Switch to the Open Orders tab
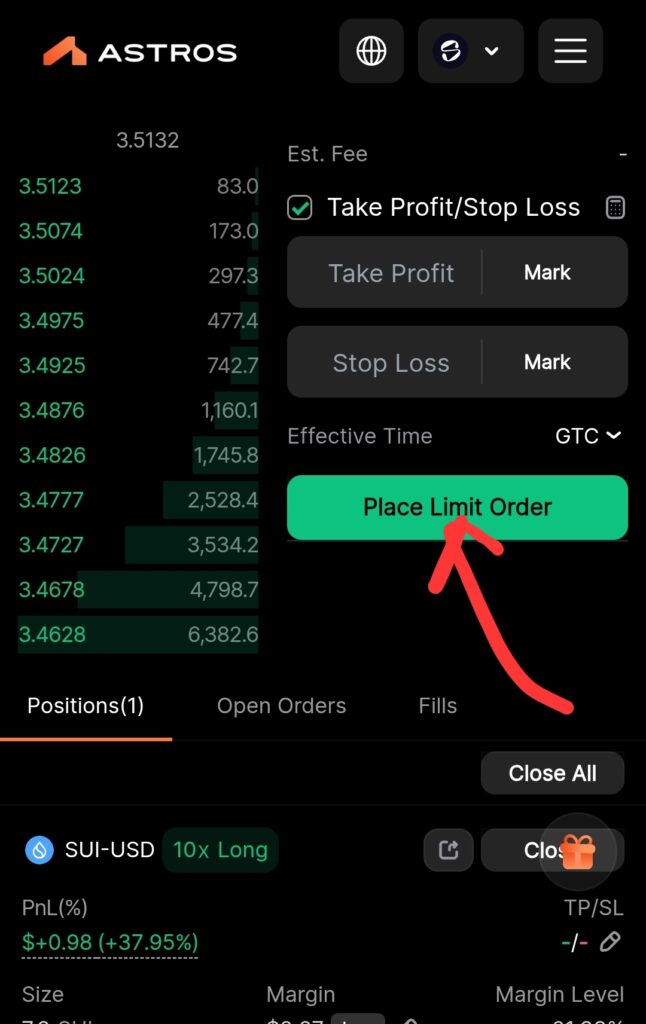This screenshot has width=646, height=1024. [x=281, y=706]
